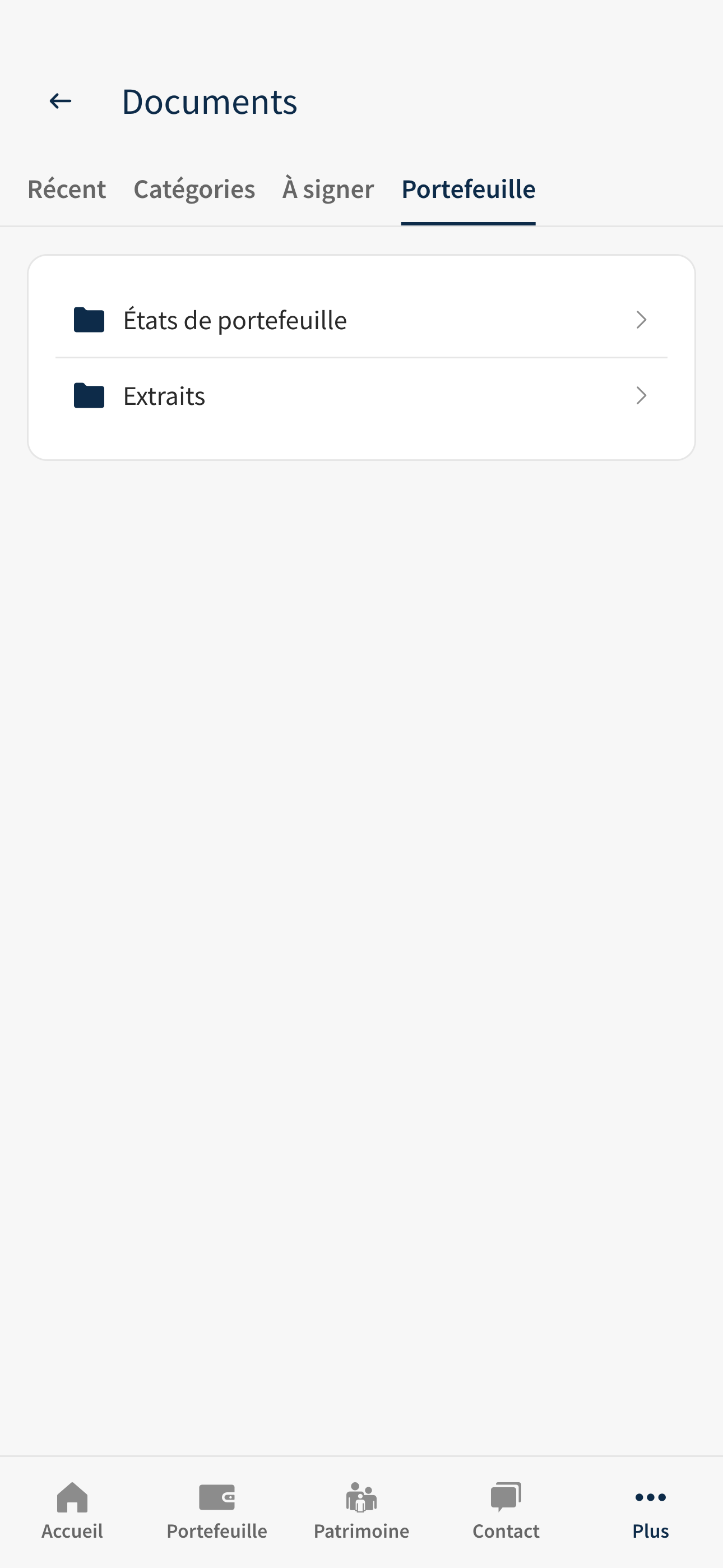Go back using the arrow icon
The height and width of the screenshot is (1568, 723).
(x=61, y=101)
